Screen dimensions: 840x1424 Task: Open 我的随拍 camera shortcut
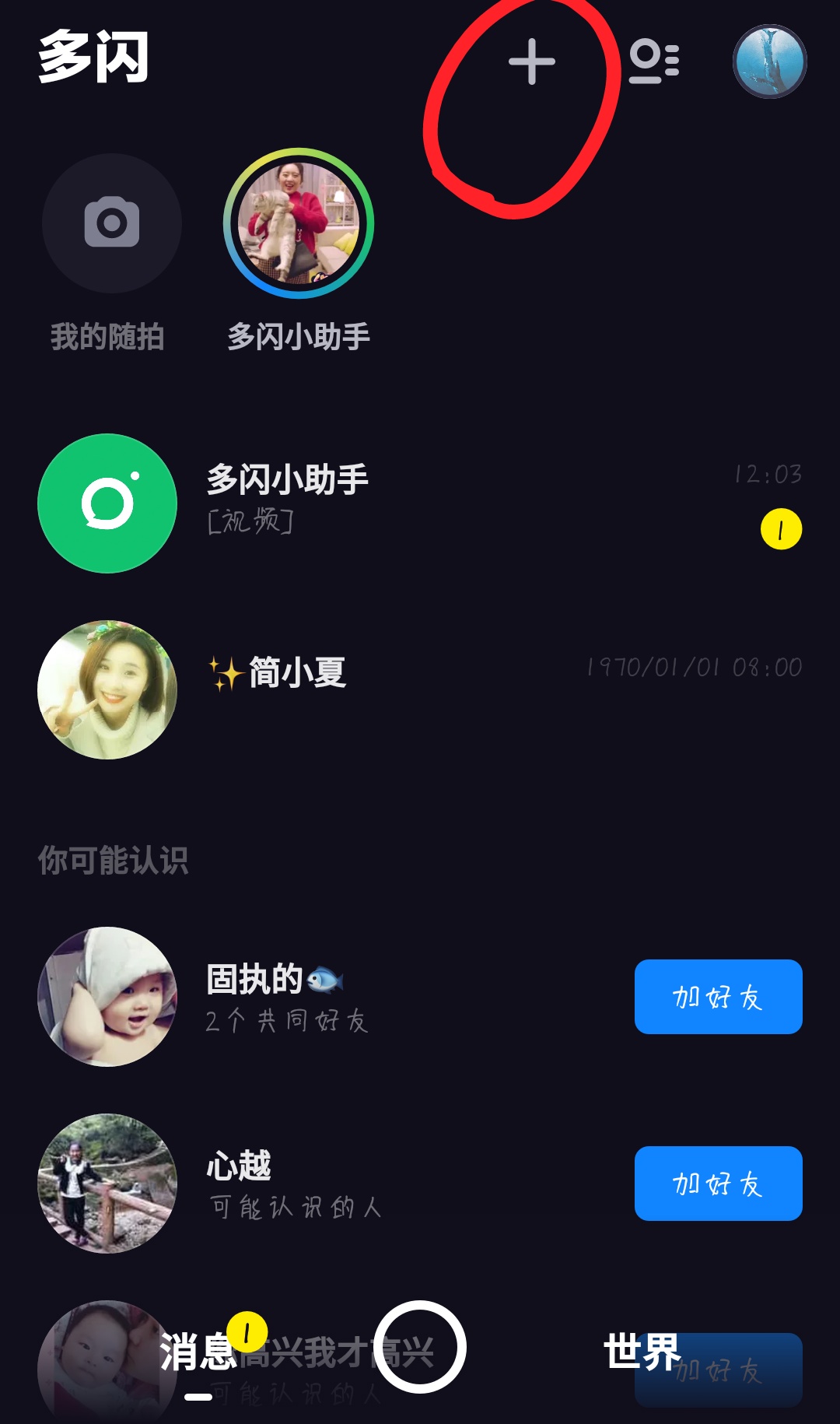pos(112,224)
